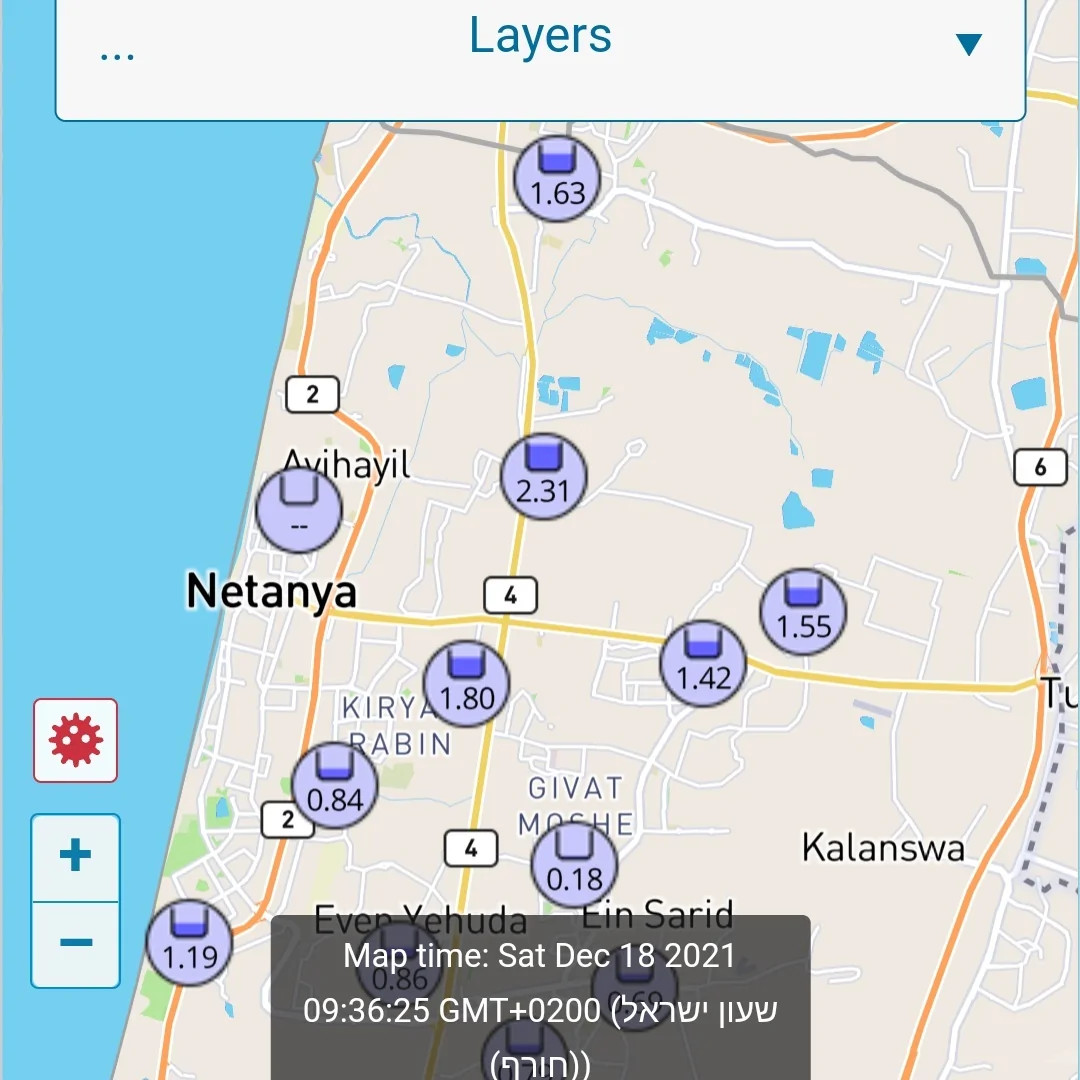Screen dimensions: 1080x1080
Task: View the station marker showing 1.42
Action: [703, 663]
